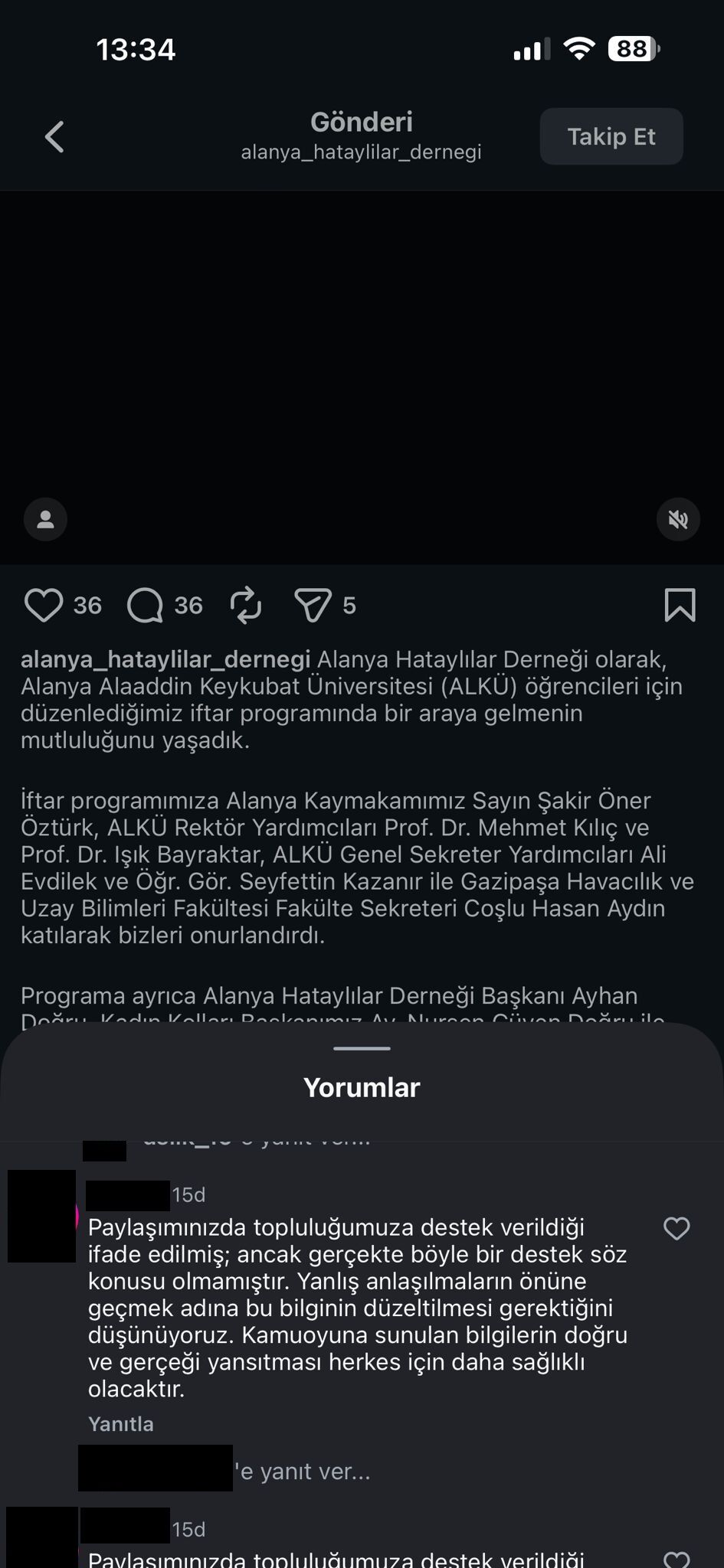Like the post with the heart icon
Image resolution: width=724 pixels, height=1568 pixels.
pos(44,606)
